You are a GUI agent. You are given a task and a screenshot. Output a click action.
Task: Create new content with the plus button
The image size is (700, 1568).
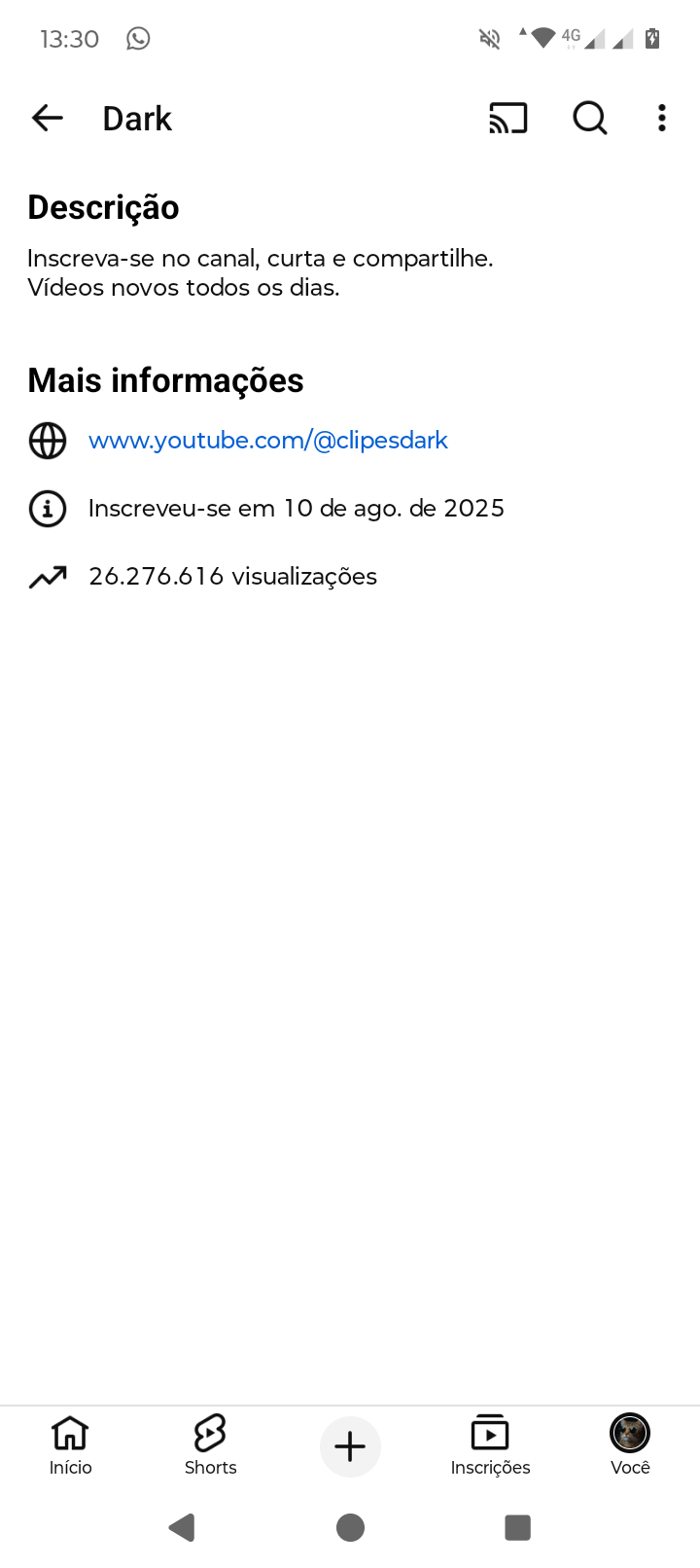[350, 1446]
